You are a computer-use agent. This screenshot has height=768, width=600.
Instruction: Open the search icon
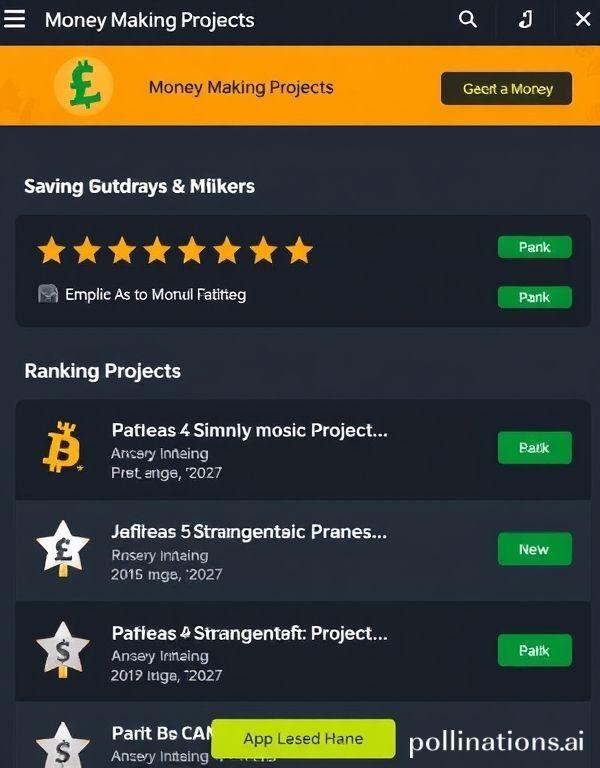point(467,20)
